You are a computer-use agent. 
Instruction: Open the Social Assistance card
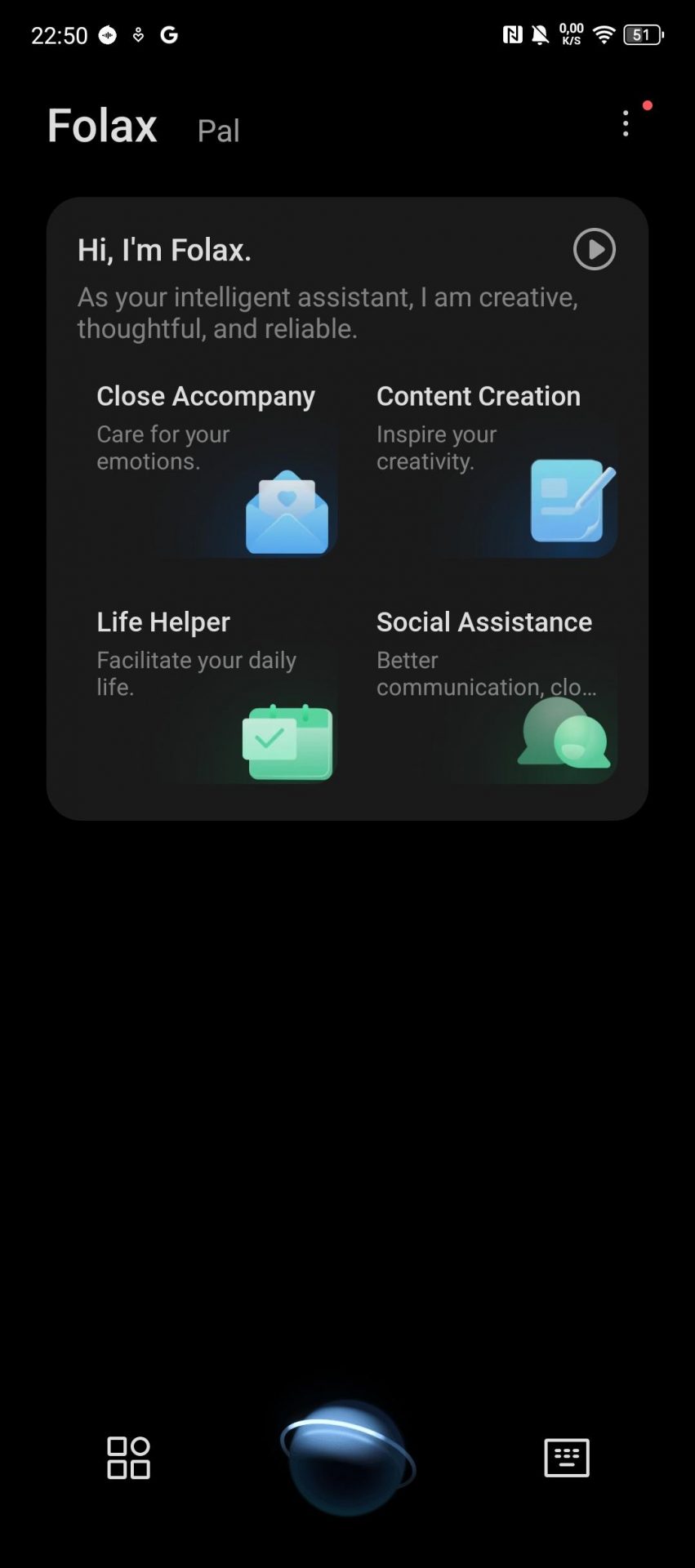pyautogui.click(x=488, y=691)
